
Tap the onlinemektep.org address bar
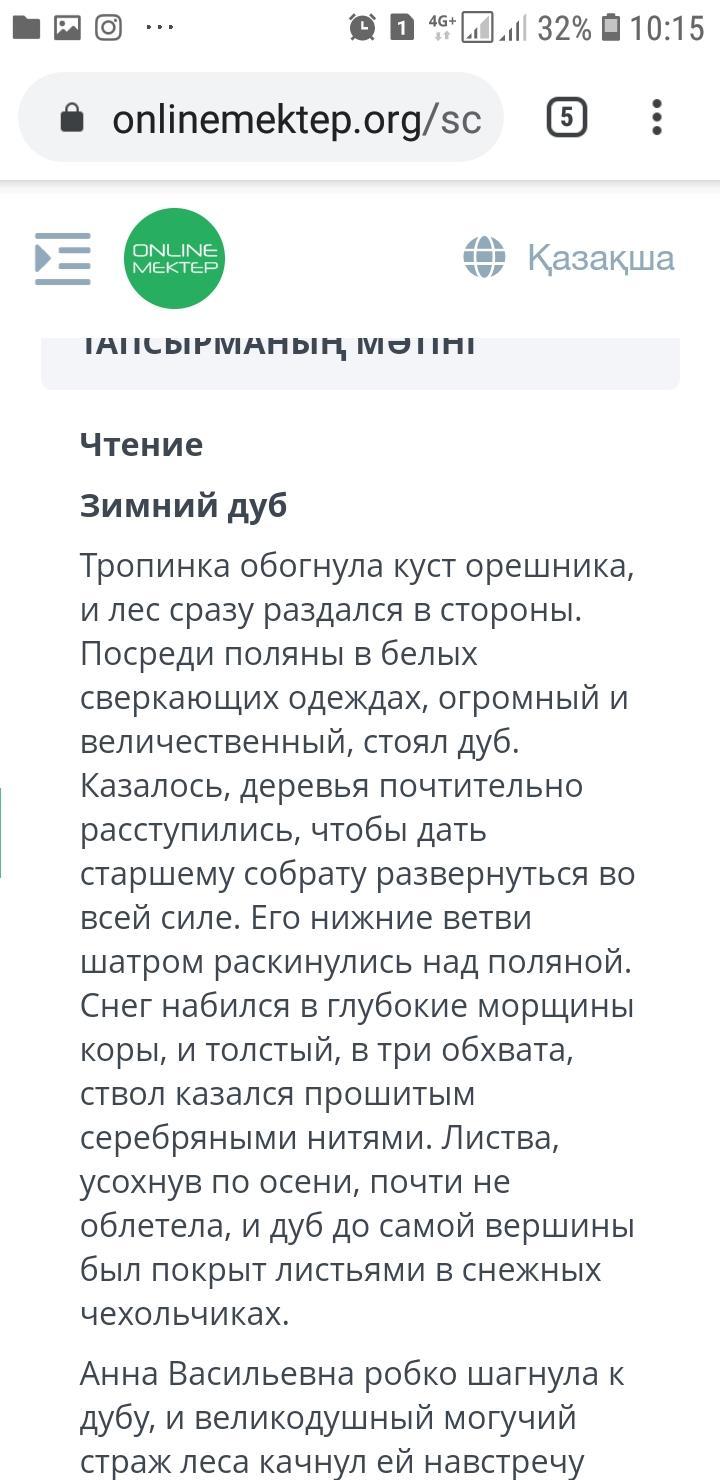260,118
